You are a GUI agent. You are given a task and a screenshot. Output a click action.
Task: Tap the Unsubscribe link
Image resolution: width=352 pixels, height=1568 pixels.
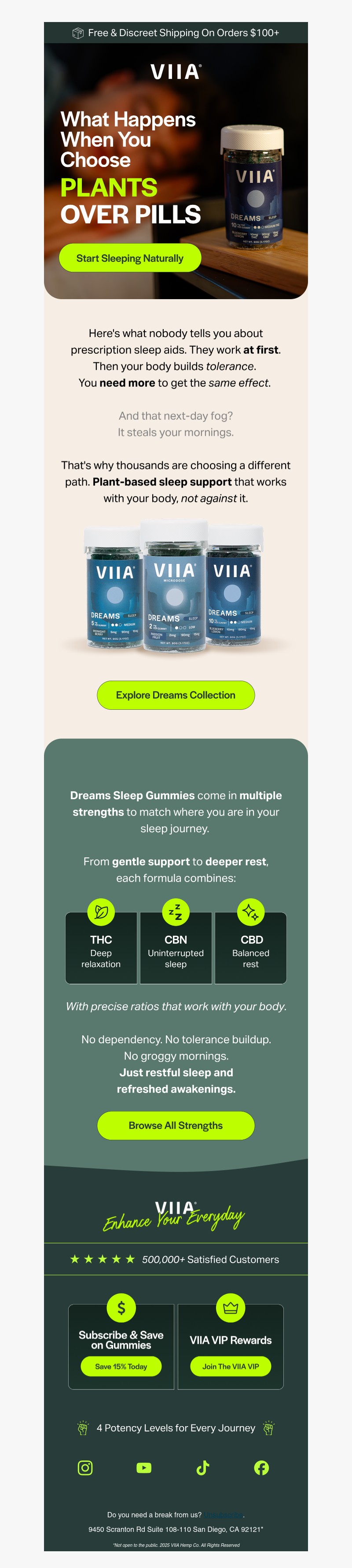(223, 1514)
